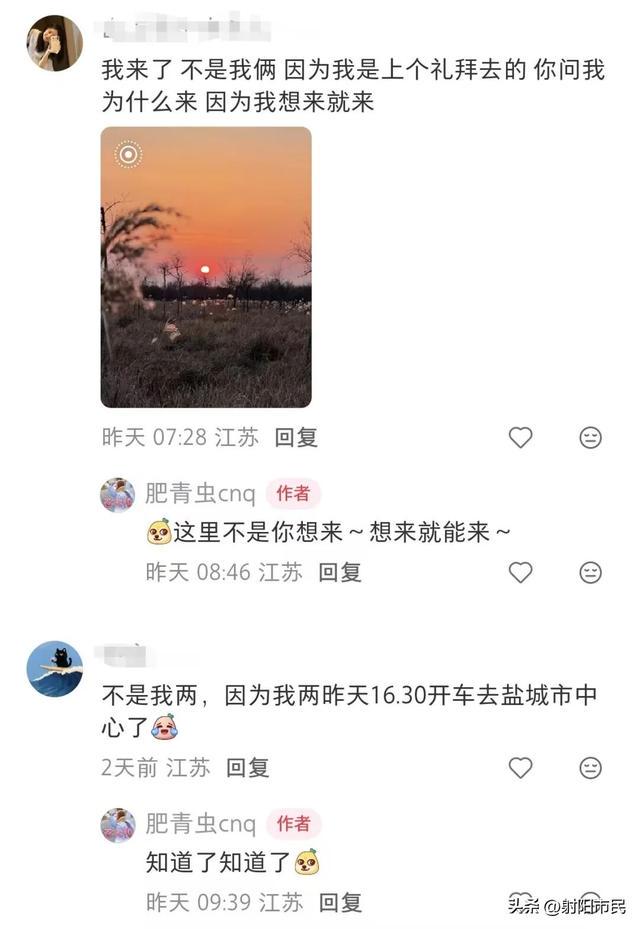
Task: Open the first commenter's profile avatar
Action: (54, 43)
